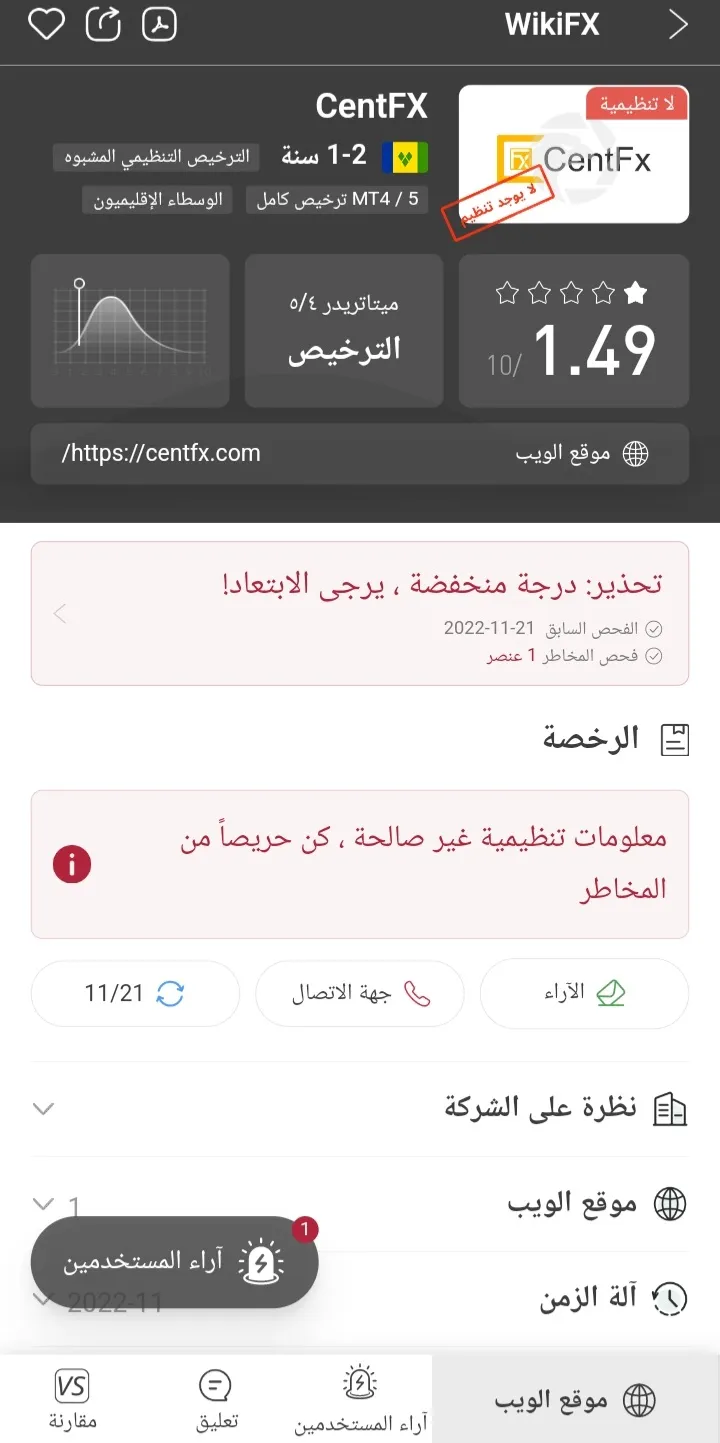Expand the نظرة على الشركة section
Viewport: 720px width, 1443px height.
coord(360,1108)
